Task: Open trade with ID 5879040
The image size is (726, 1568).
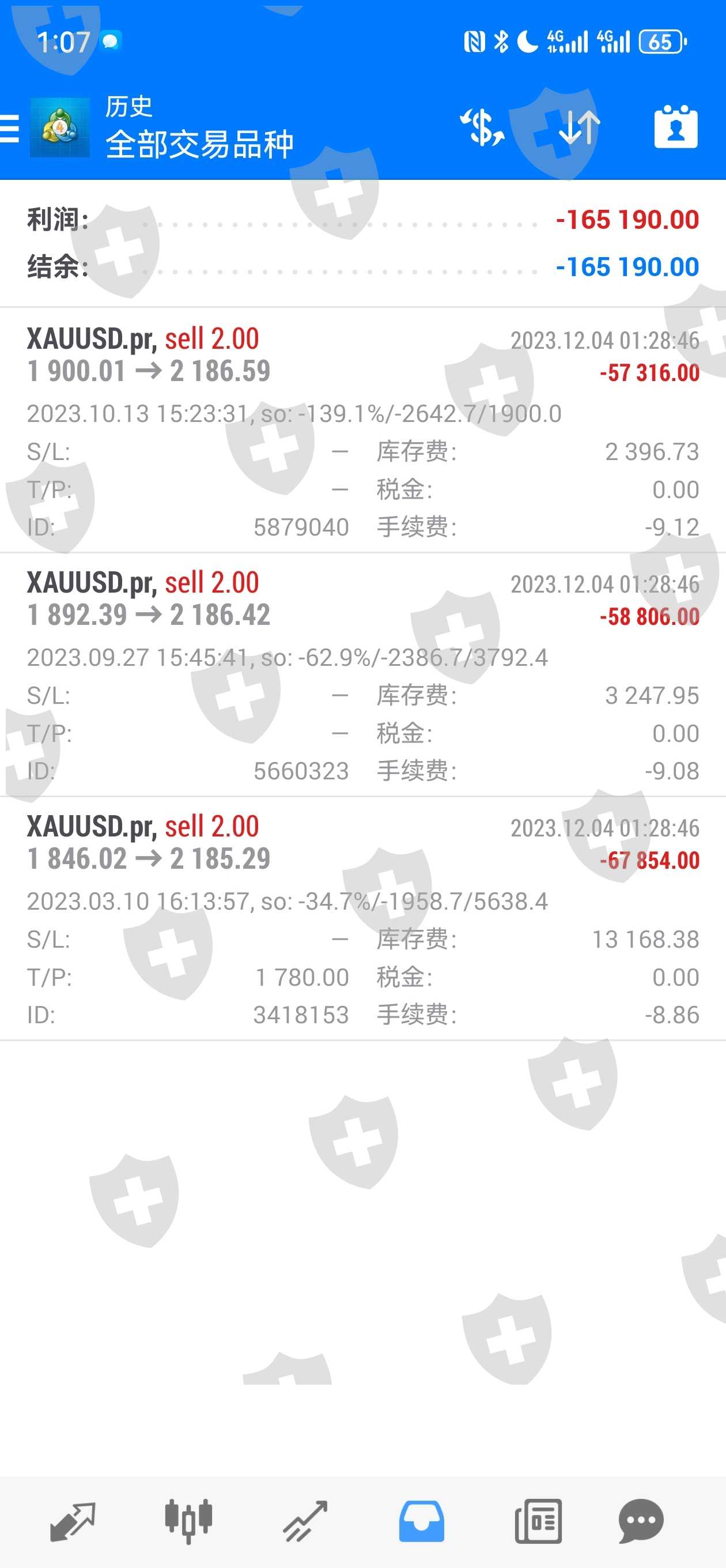Action: pos(362,431)
